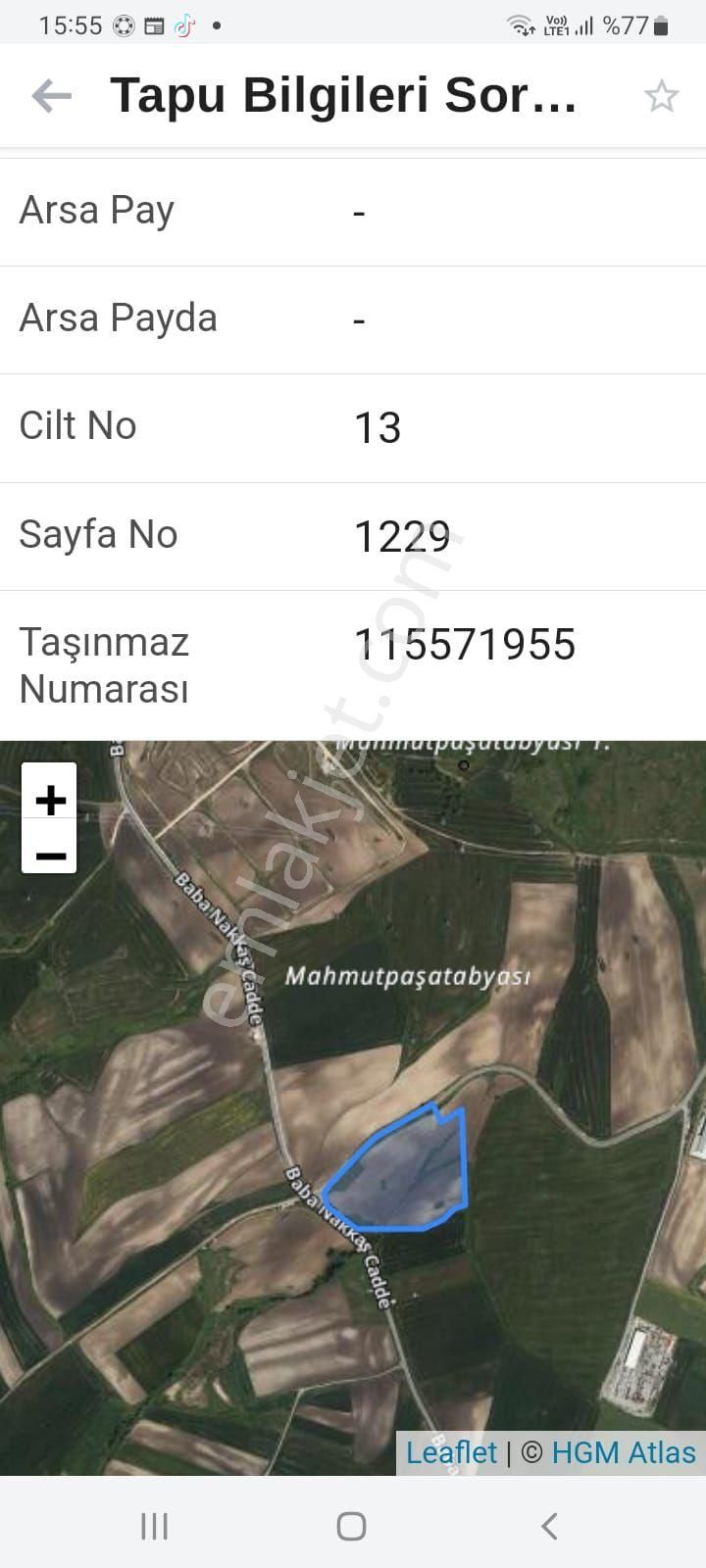Zoom in on the map
This screenshot has width=706, height=1568.
50,800
